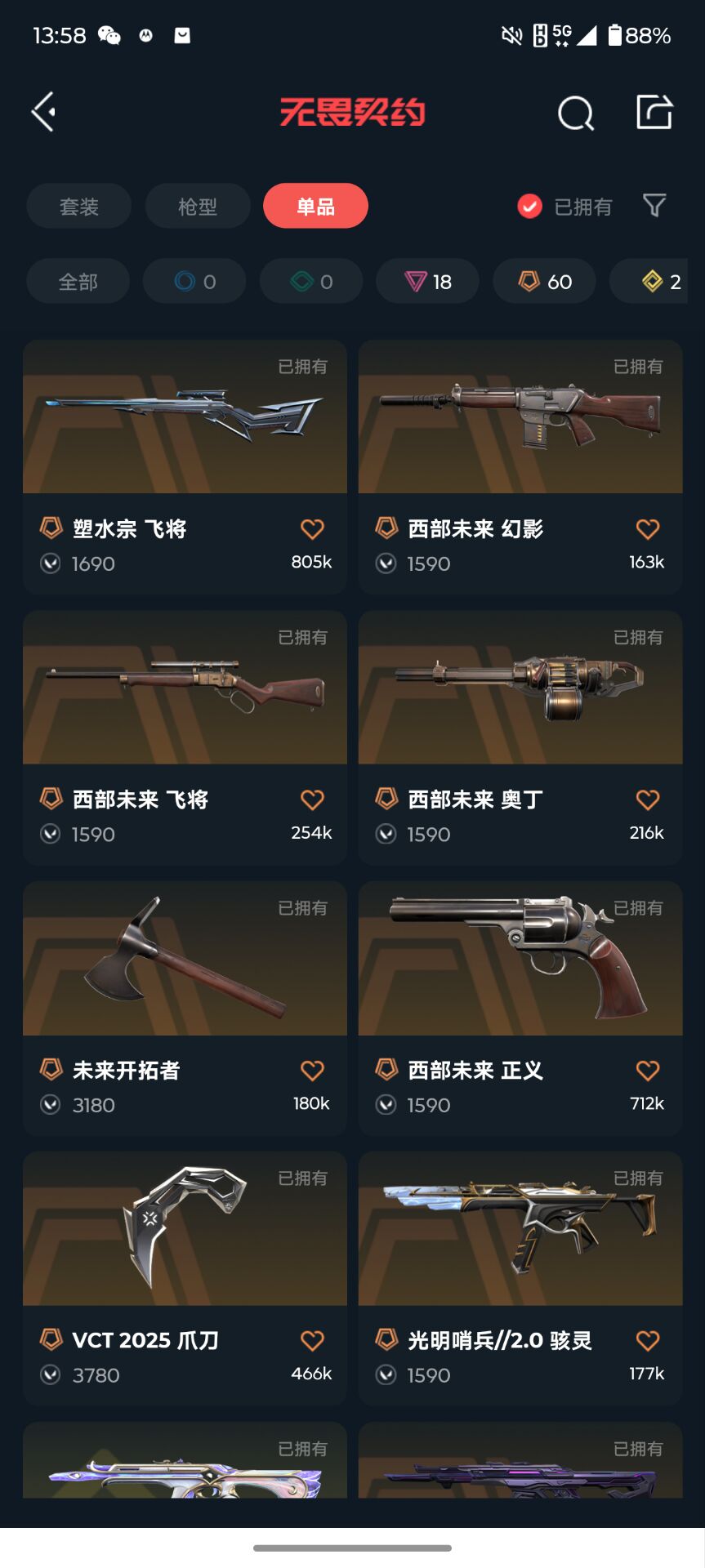Filter by the orange tier chip showing 60
This screenshot has height=1568, width=705.
[544, 282]
